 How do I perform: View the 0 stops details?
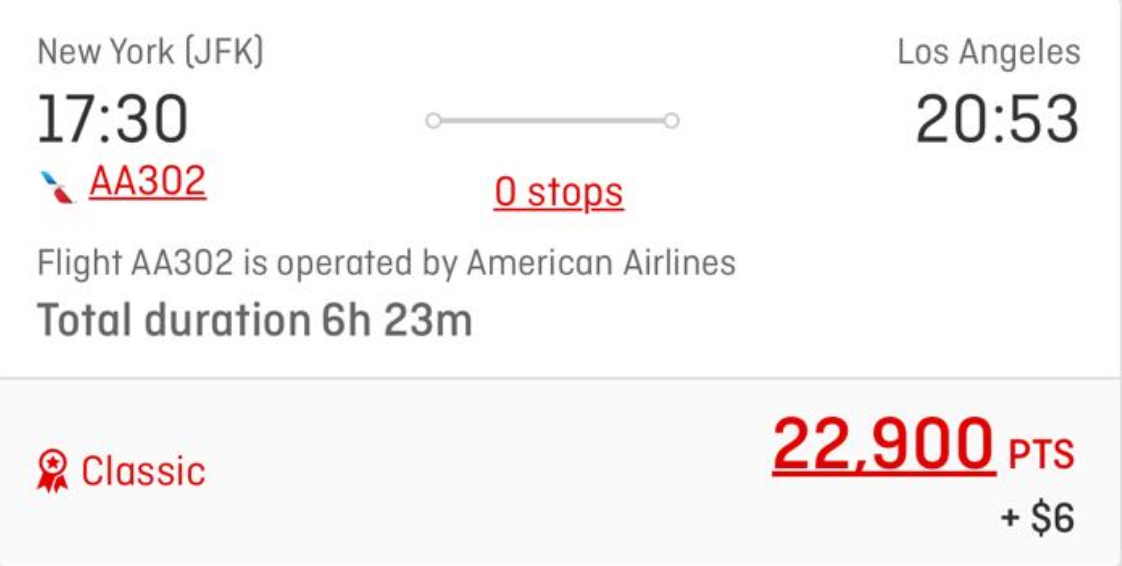click(x=558, y=192)
